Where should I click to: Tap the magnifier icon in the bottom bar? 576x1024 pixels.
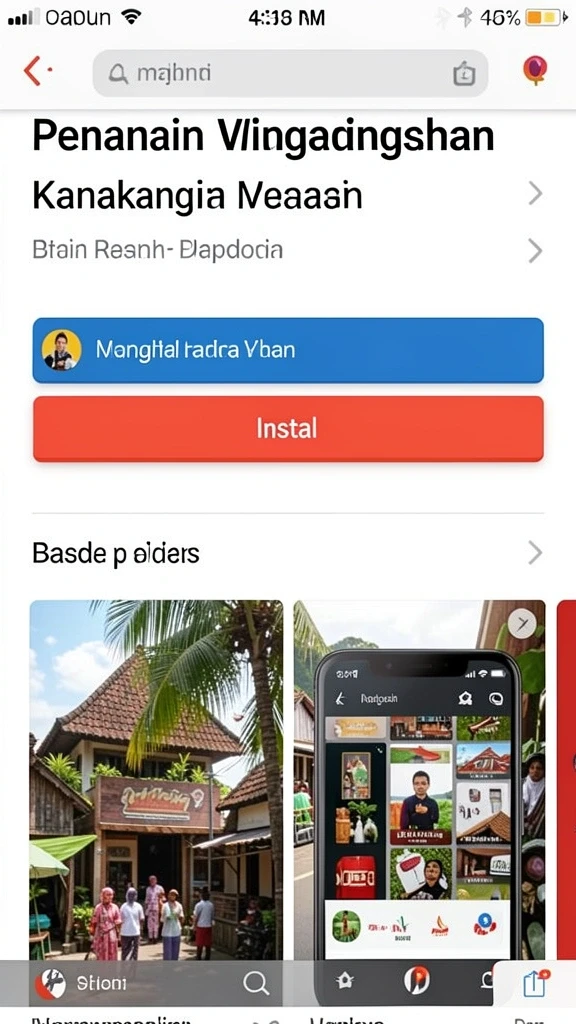tap(253, 983)
